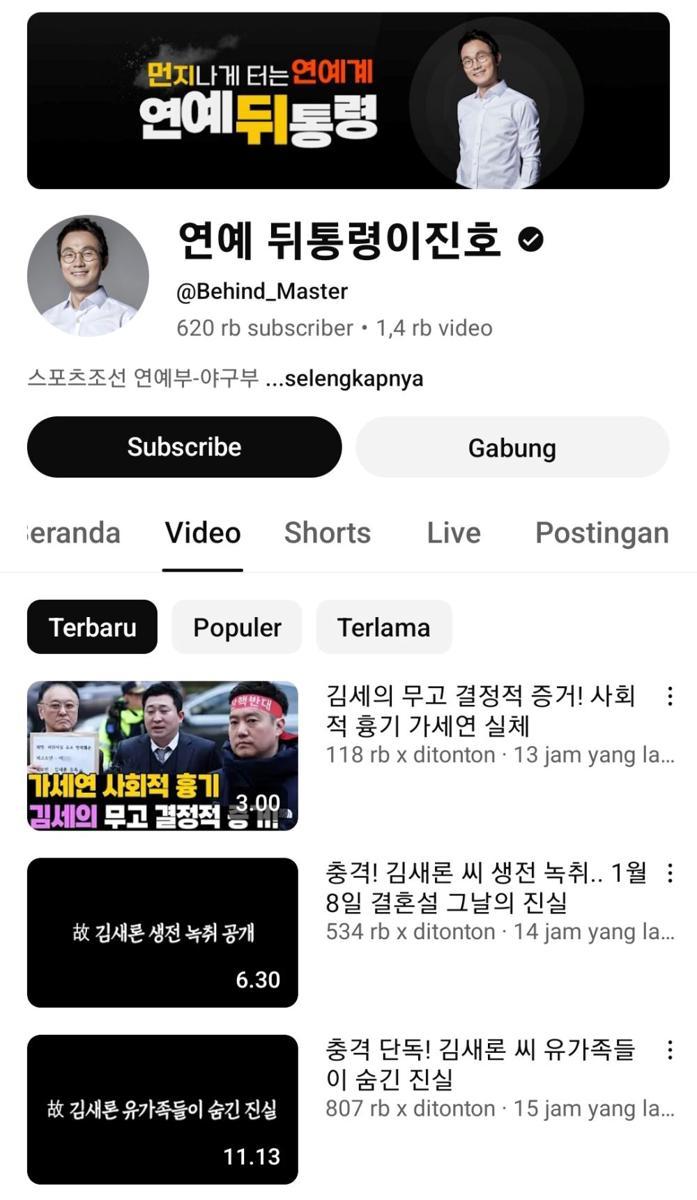The height and width of the screenshot is (1200, 697).
Task: Expand channel description via ...selengkapnya
Action: point(344,379)
